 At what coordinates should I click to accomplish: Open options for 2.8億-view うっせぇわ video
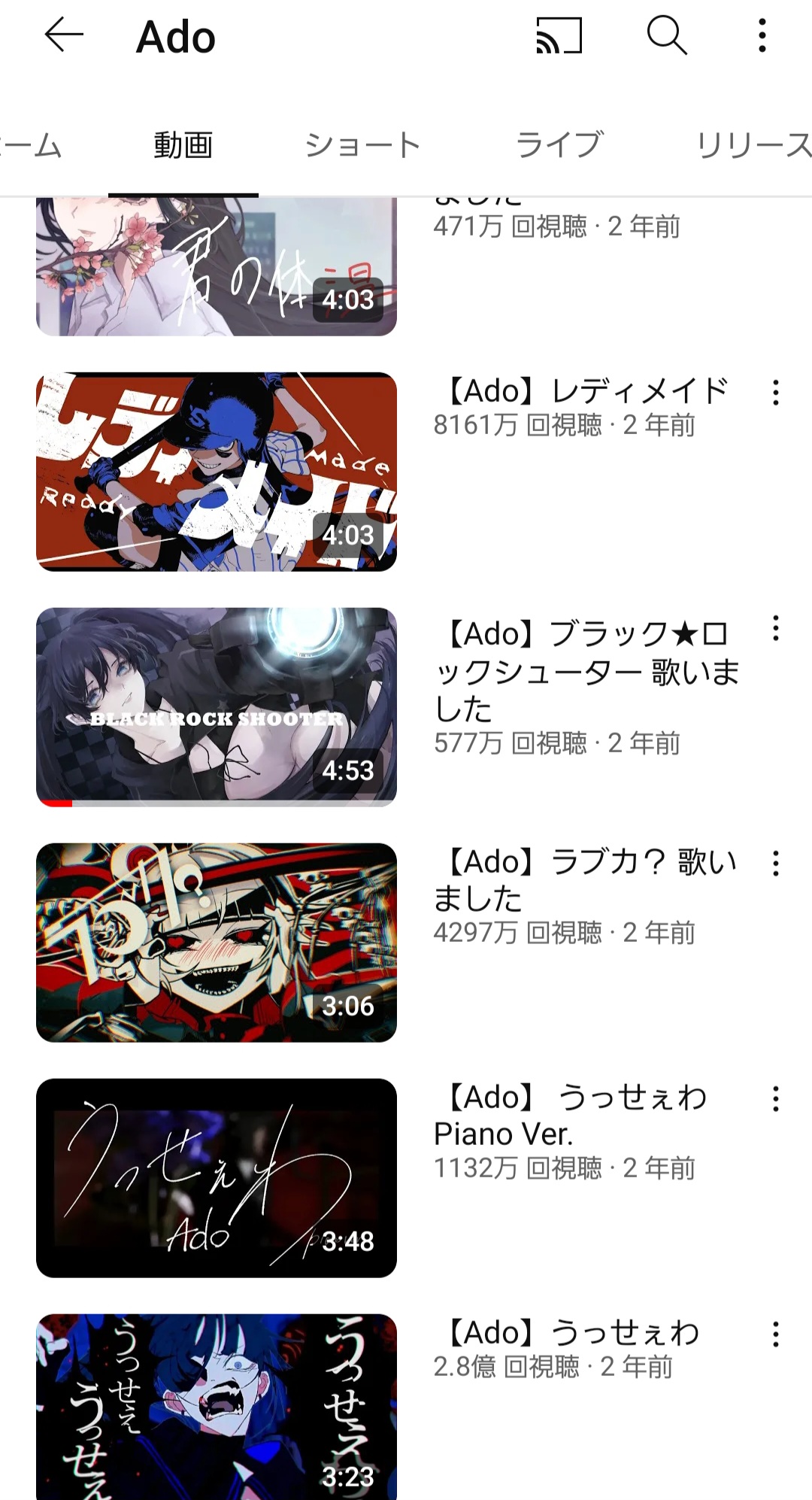pos(776,1335)
